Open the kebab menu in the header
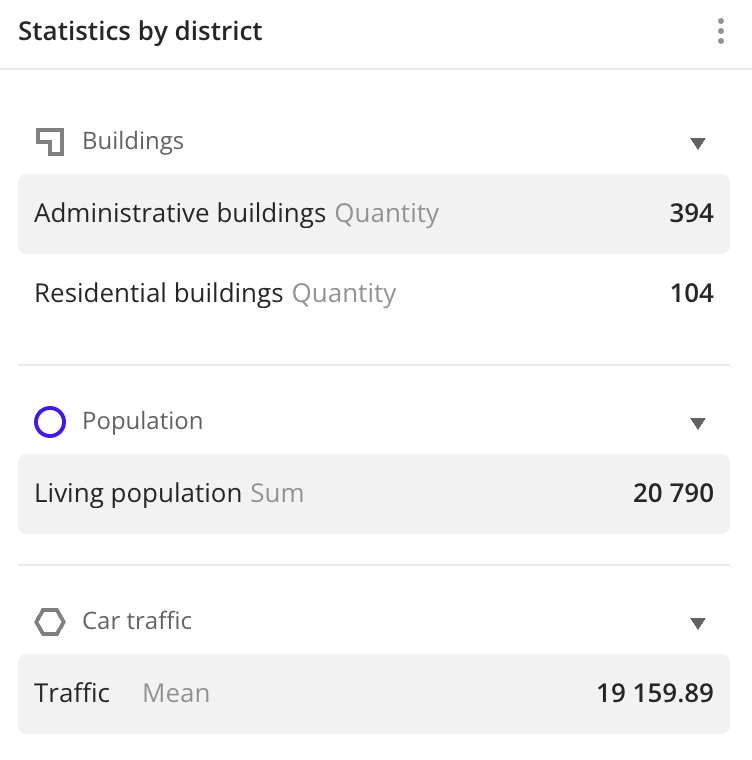 tap(721, 31)
